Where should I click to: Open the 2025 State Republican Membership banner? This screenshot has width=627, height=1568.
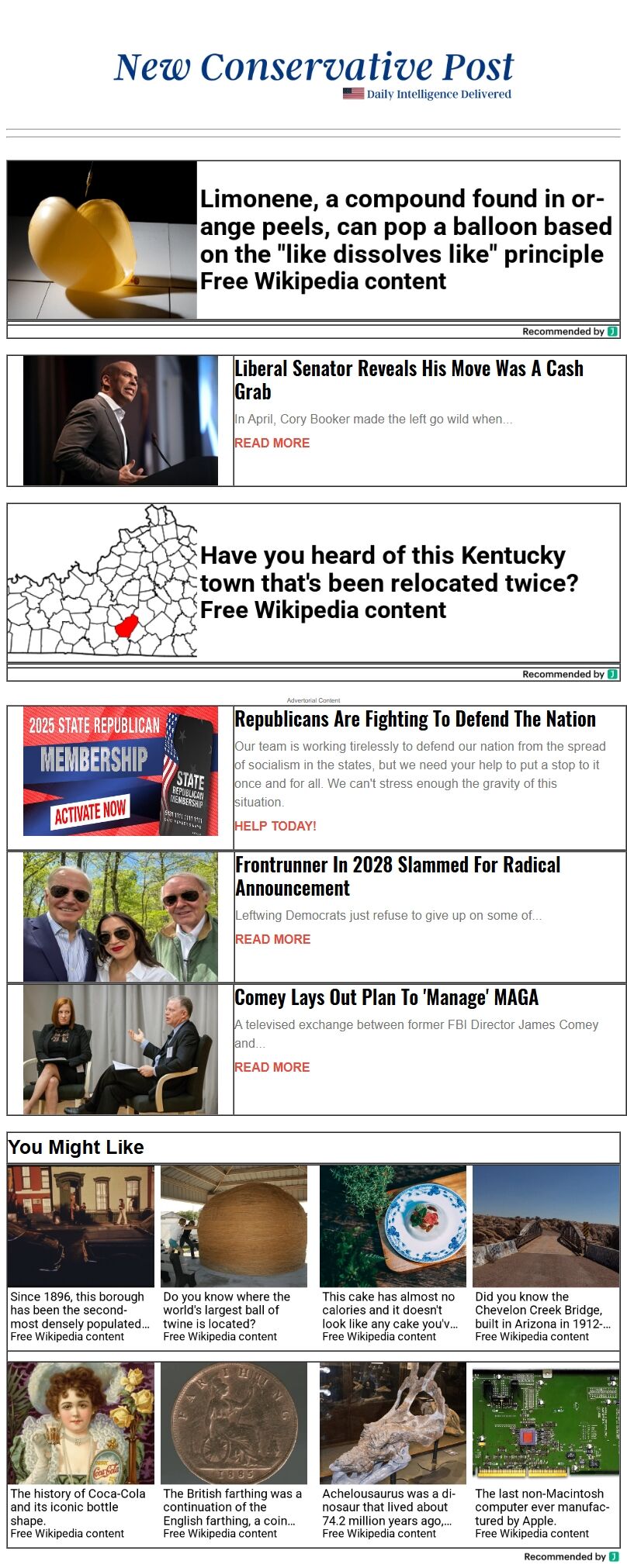click(x=120, y=771)
